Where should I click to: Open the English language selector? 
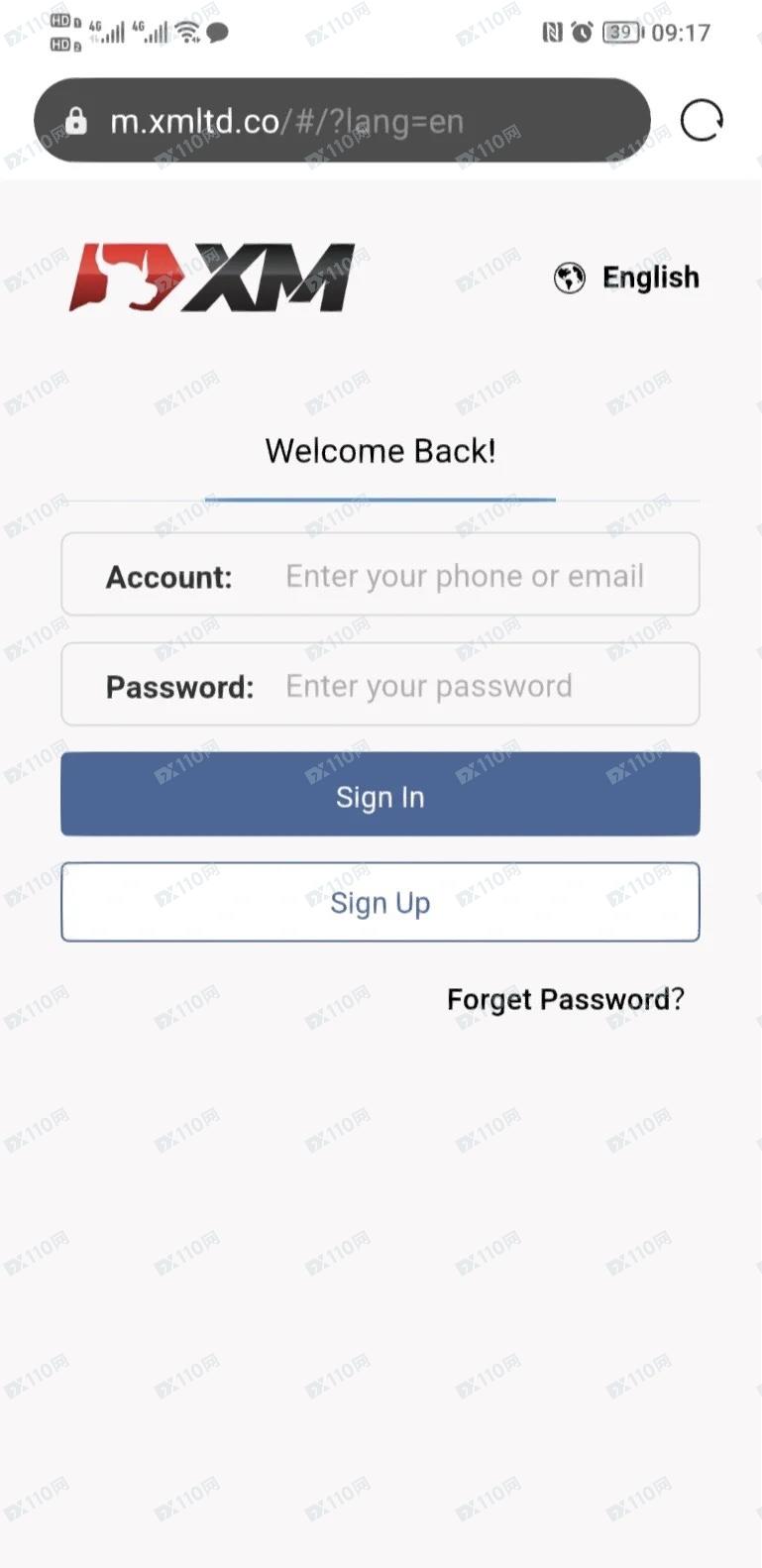[626, 278]
